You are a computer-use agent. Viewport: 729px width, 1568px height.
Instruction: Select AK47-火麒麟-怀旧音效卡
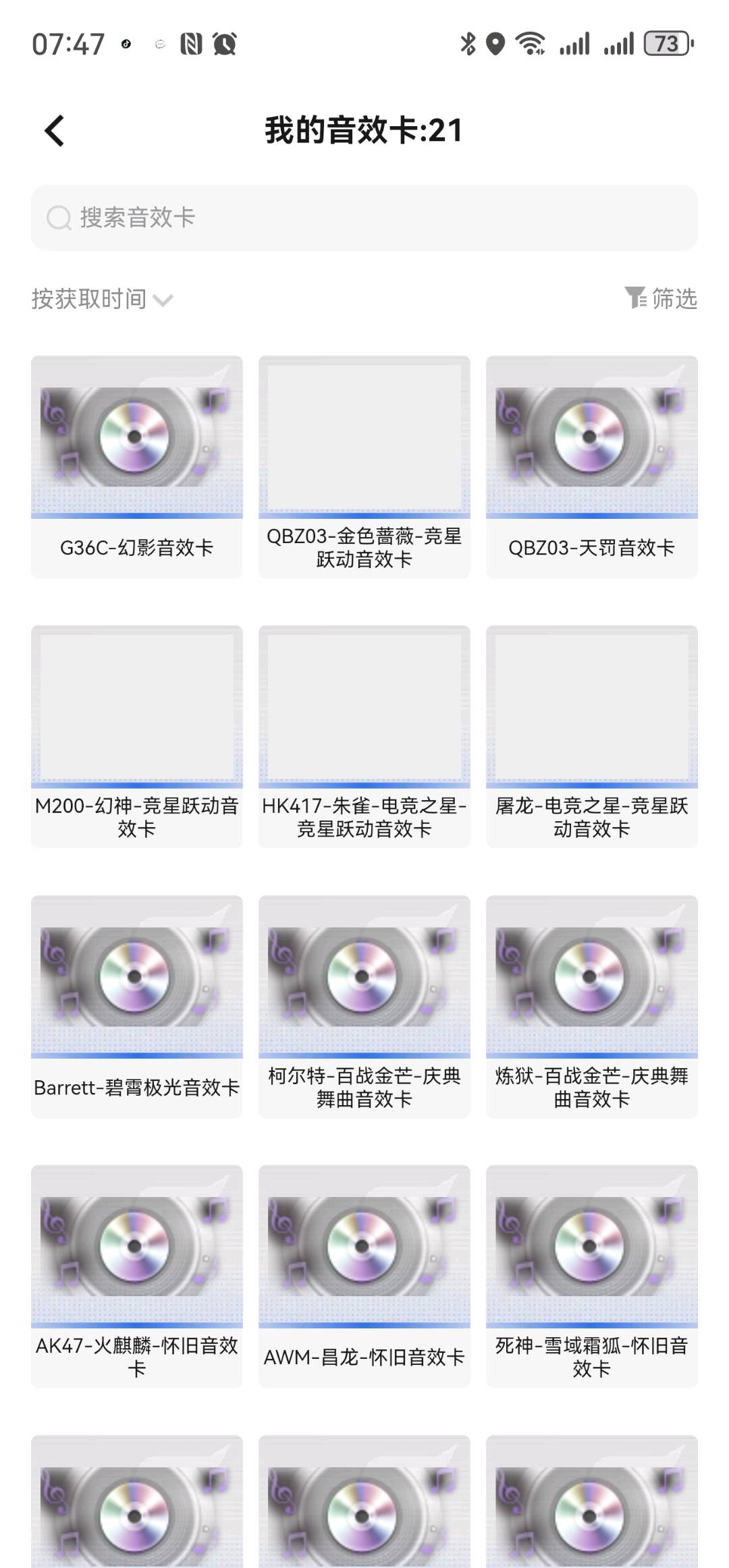tap(137, 1277)
